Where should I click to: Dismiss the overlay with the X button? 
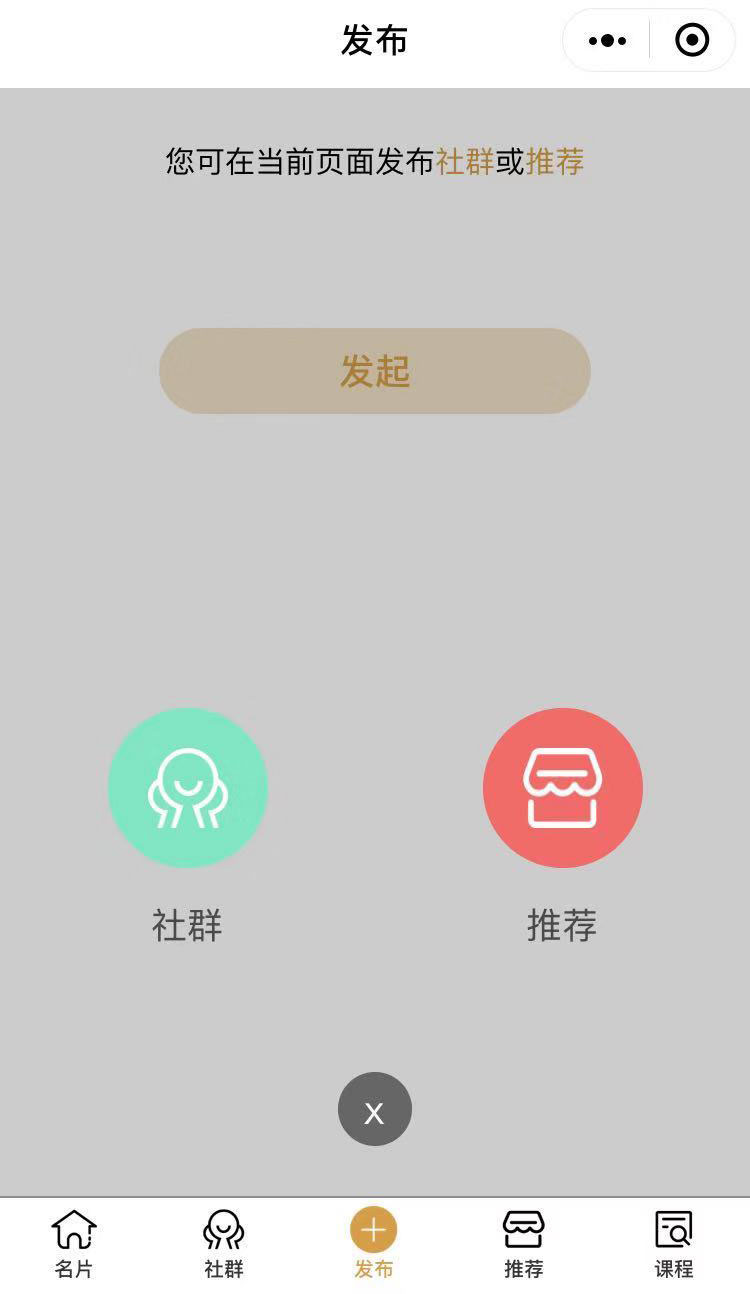point(375,1109)
